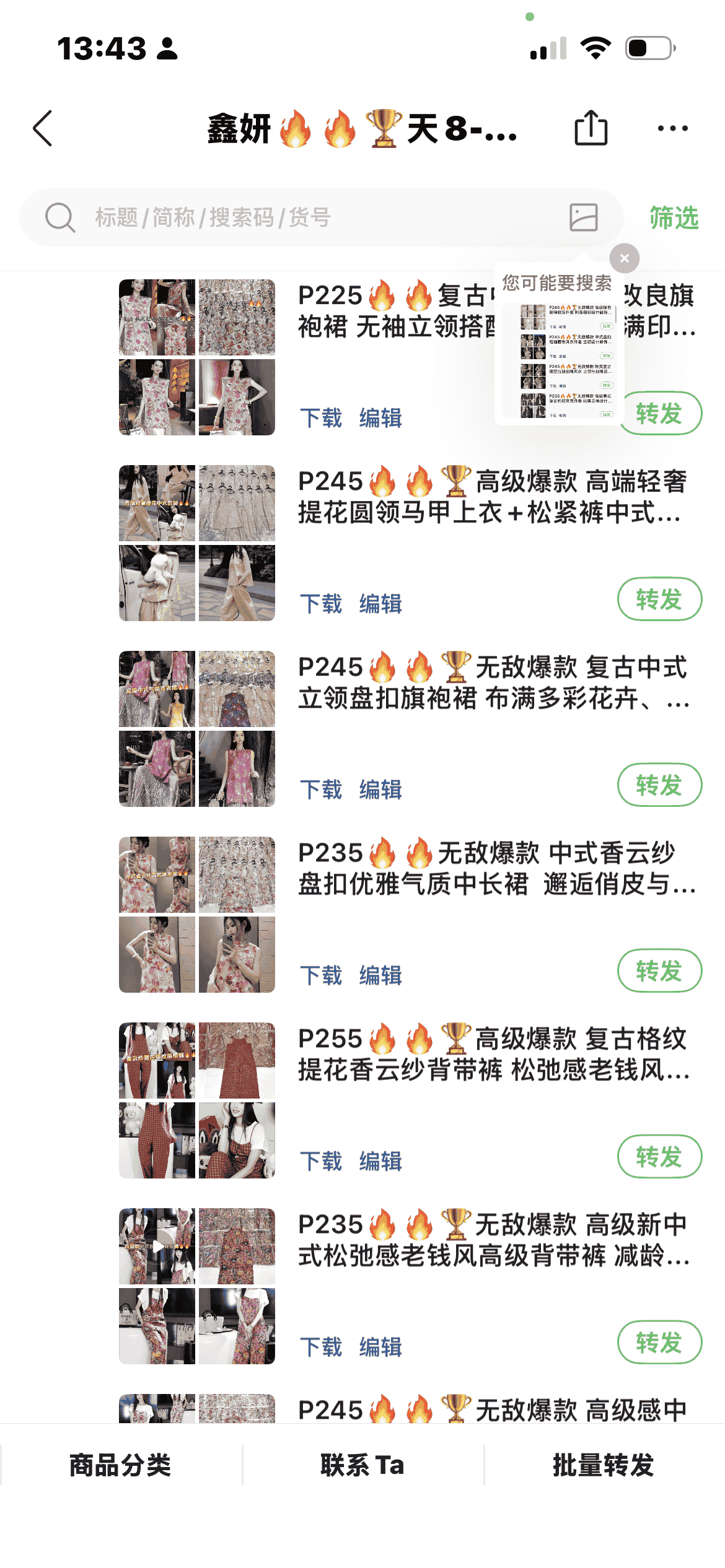Open the 筛选 filter options

tap(674, 217)
